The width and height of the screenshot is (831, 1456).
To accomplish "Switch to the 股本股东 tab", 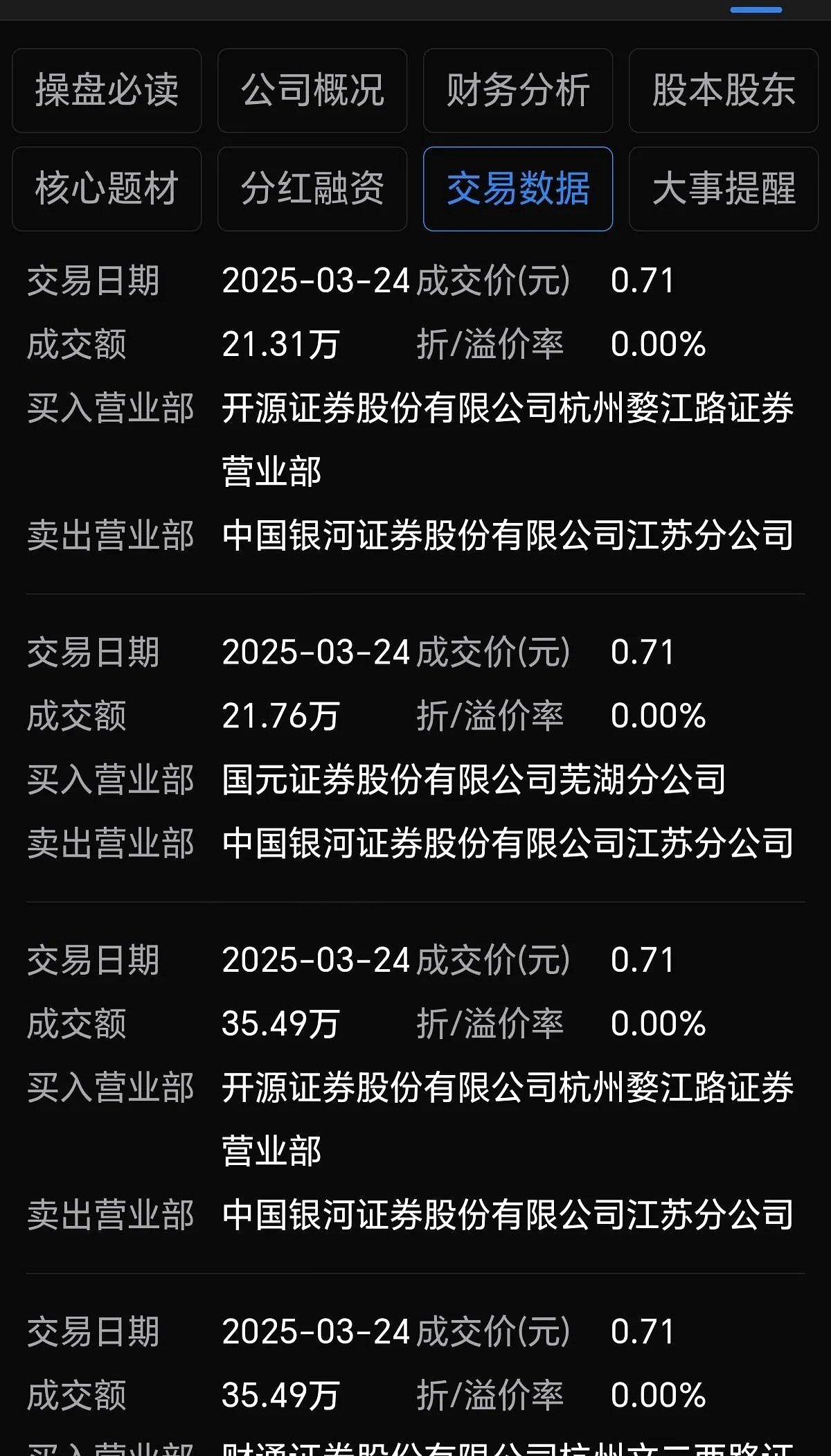I will pos(723,91).
